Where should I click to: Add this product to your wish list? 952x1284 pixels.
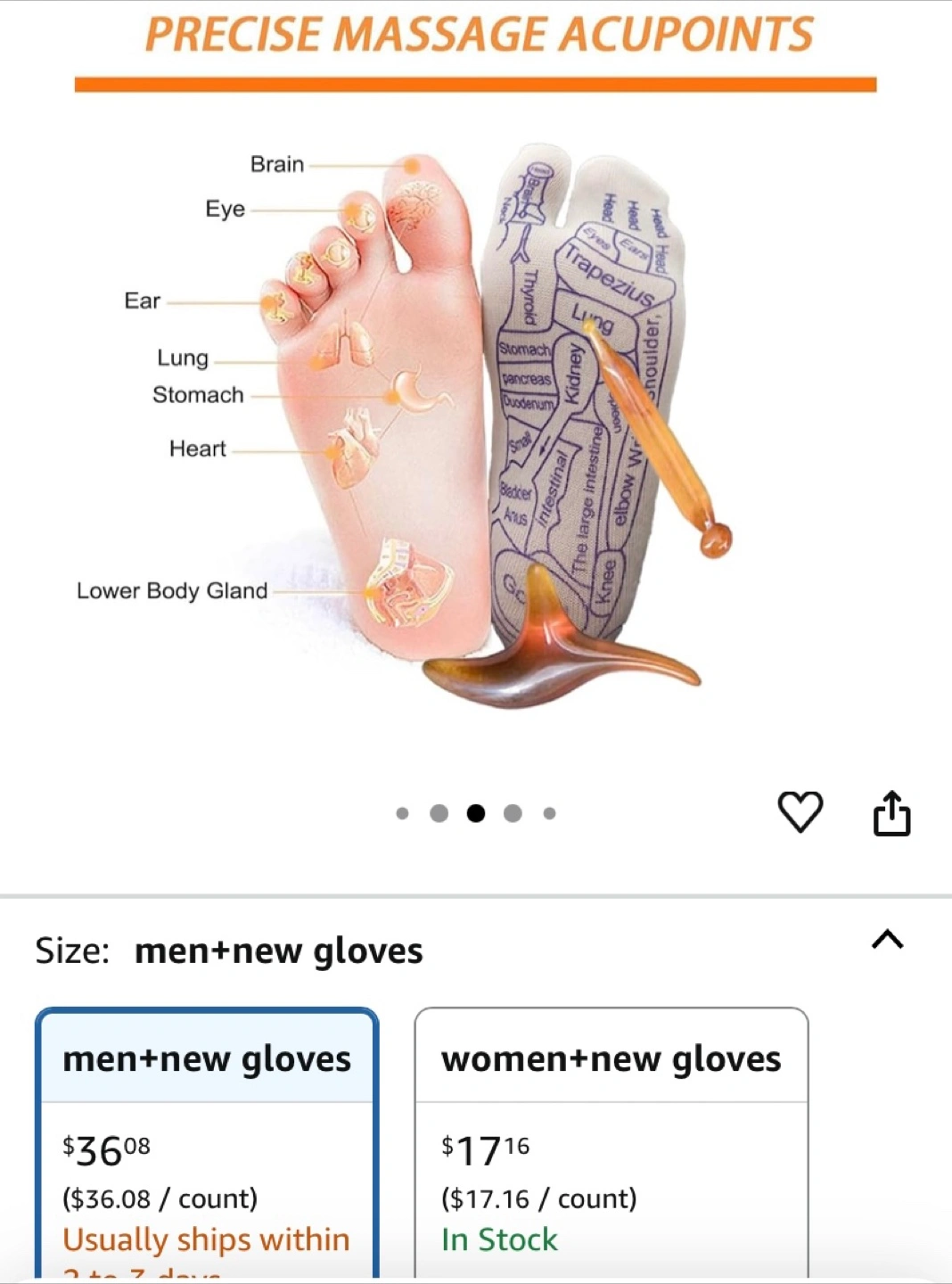click(x=800, y=812)
